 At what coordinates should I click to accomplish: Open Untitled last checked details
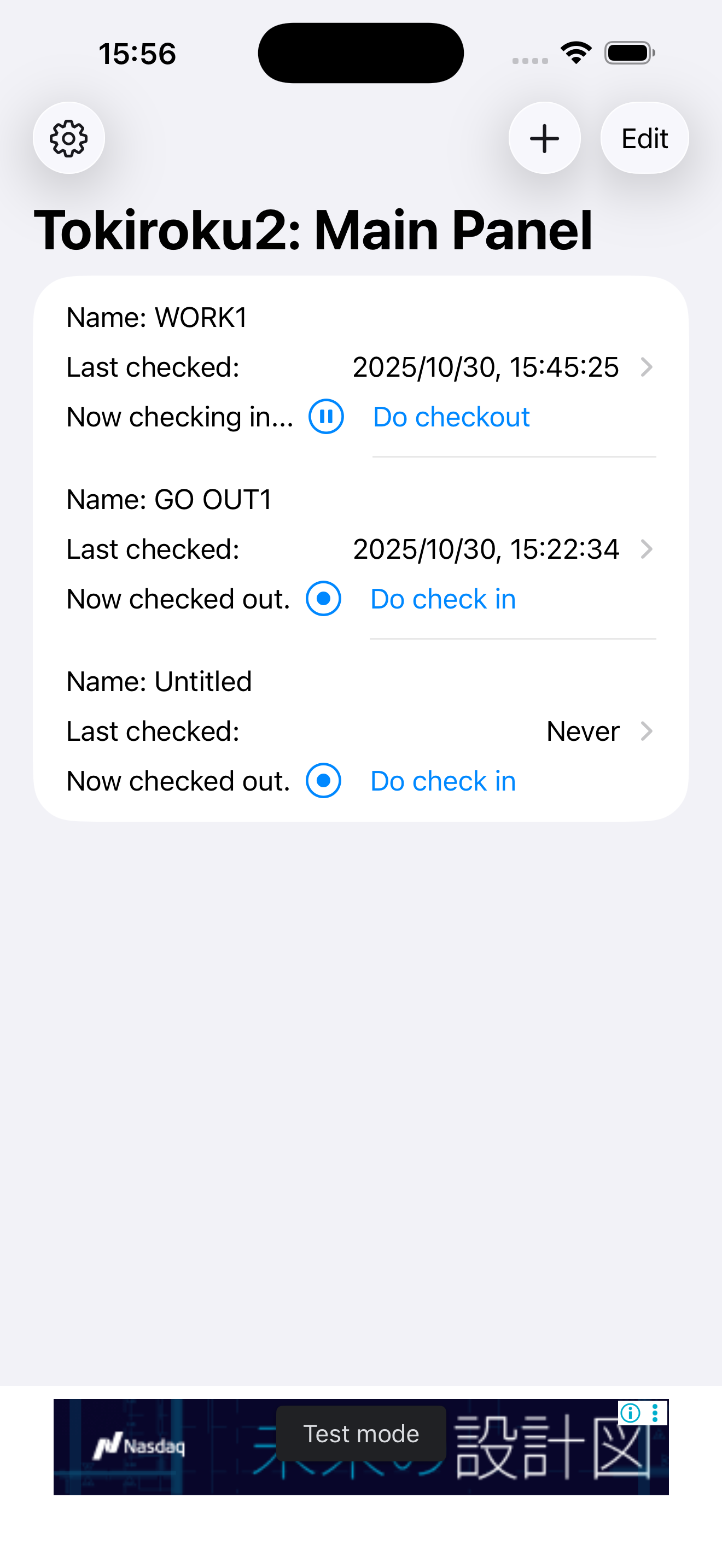(x=646, y=731)
